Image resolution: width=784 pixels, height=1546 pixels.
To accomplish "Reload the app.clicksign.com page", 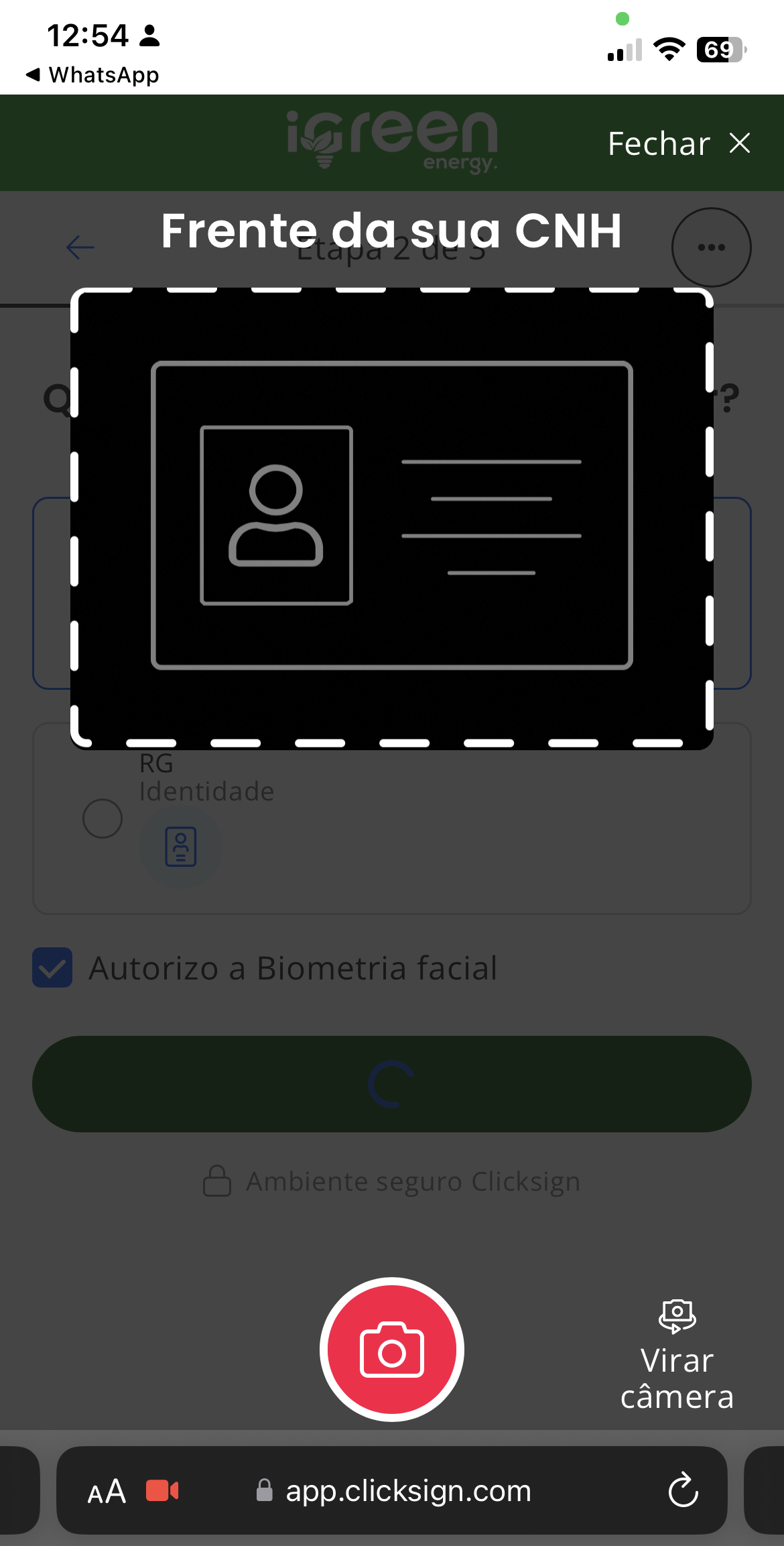I will click(x=683, y=1491).
